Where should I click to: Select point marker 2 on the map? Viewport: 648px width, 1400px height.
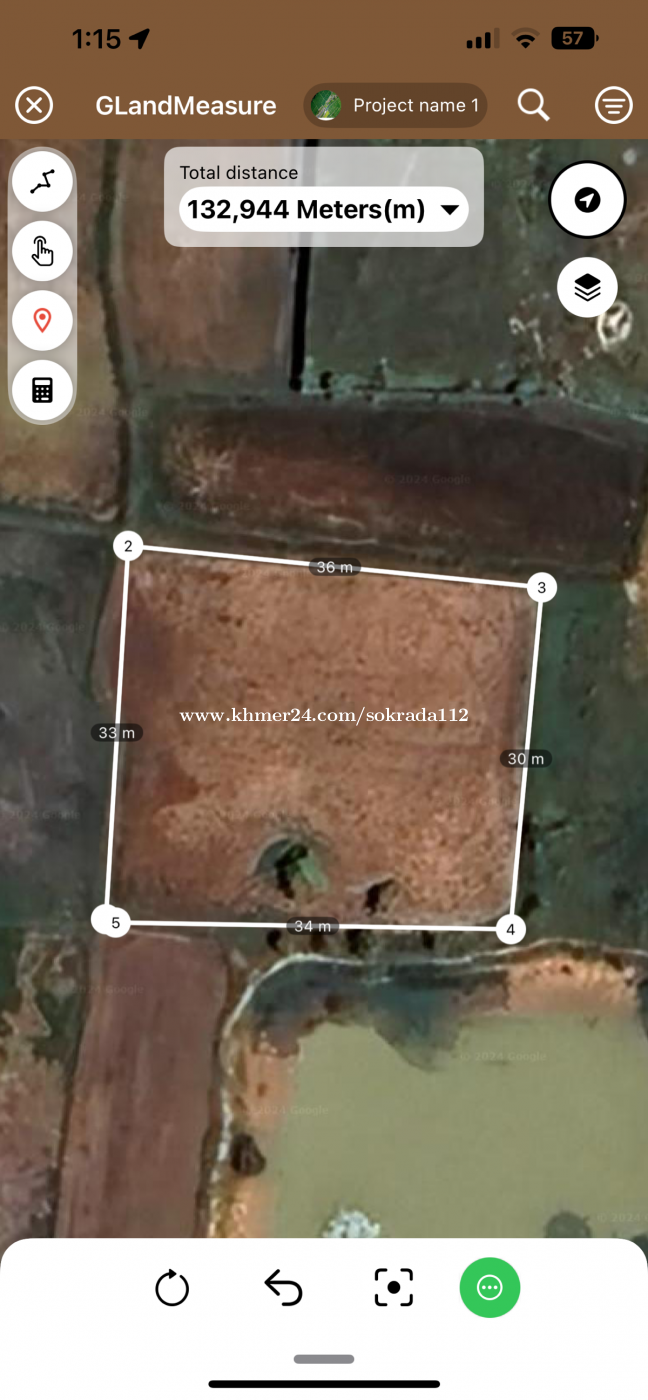point(128,546)
